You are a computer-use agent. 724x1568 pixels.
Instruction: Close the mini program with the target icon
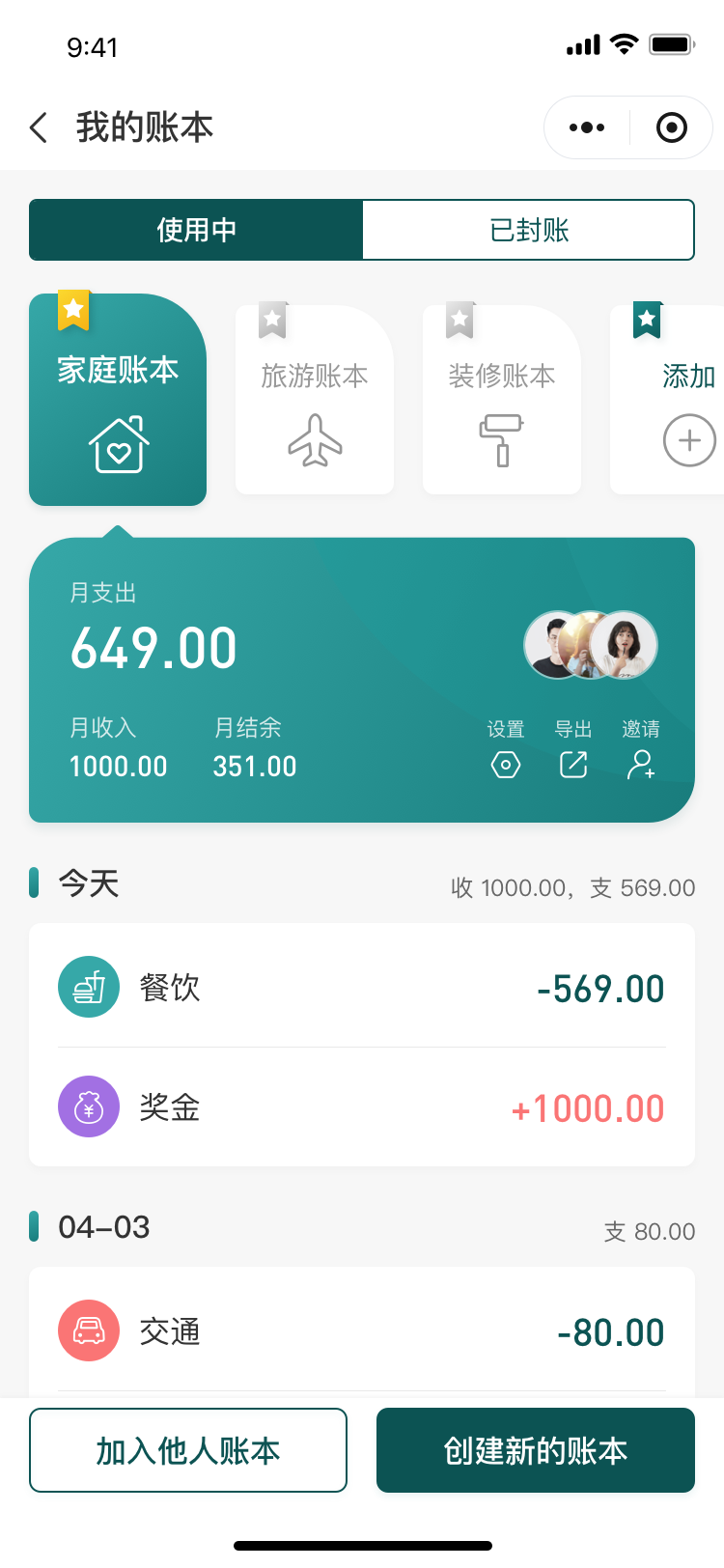coord(671,127)
